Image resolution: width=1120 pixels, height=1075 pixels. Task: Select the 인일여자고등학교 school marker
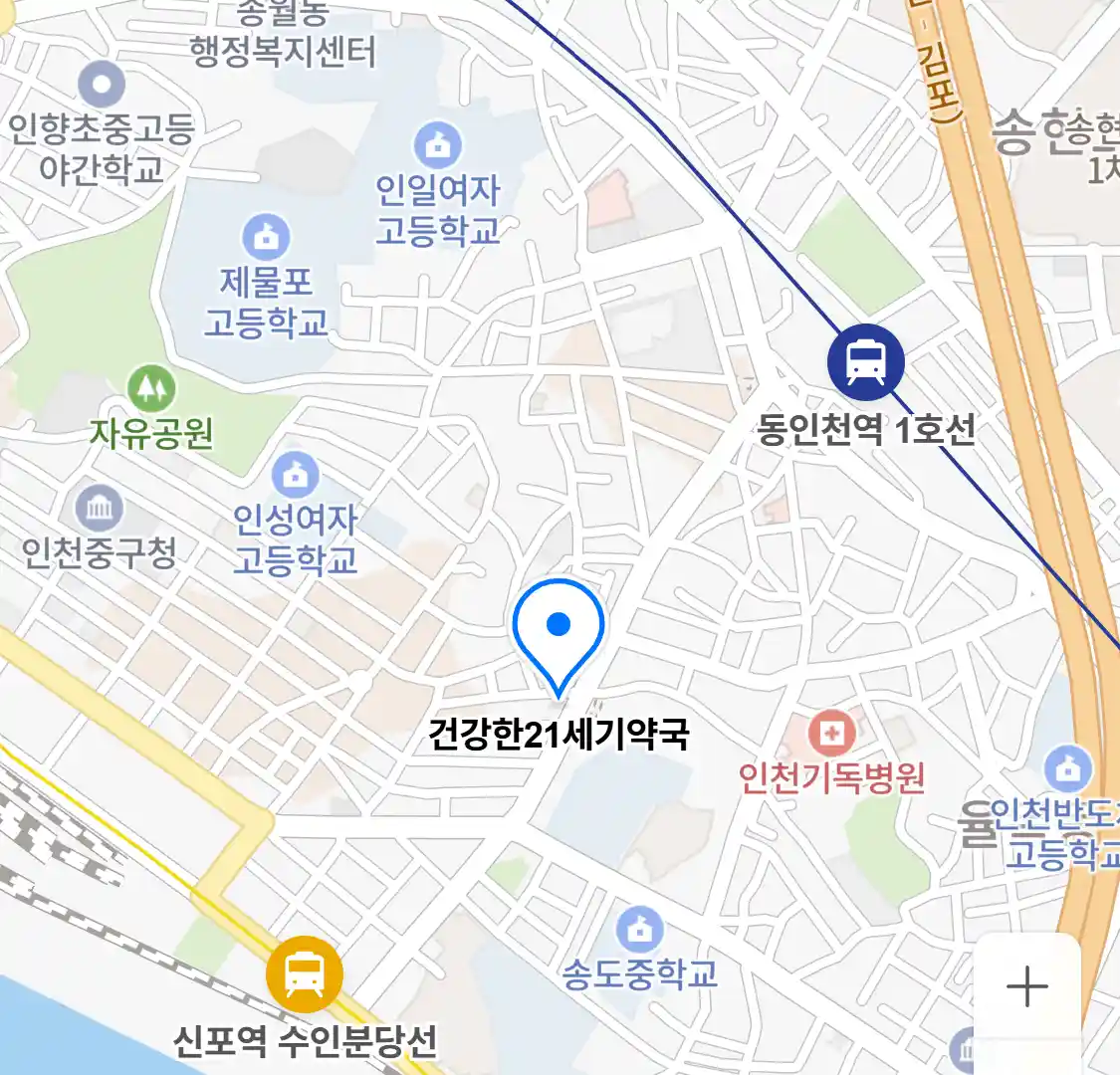point(437,146)
